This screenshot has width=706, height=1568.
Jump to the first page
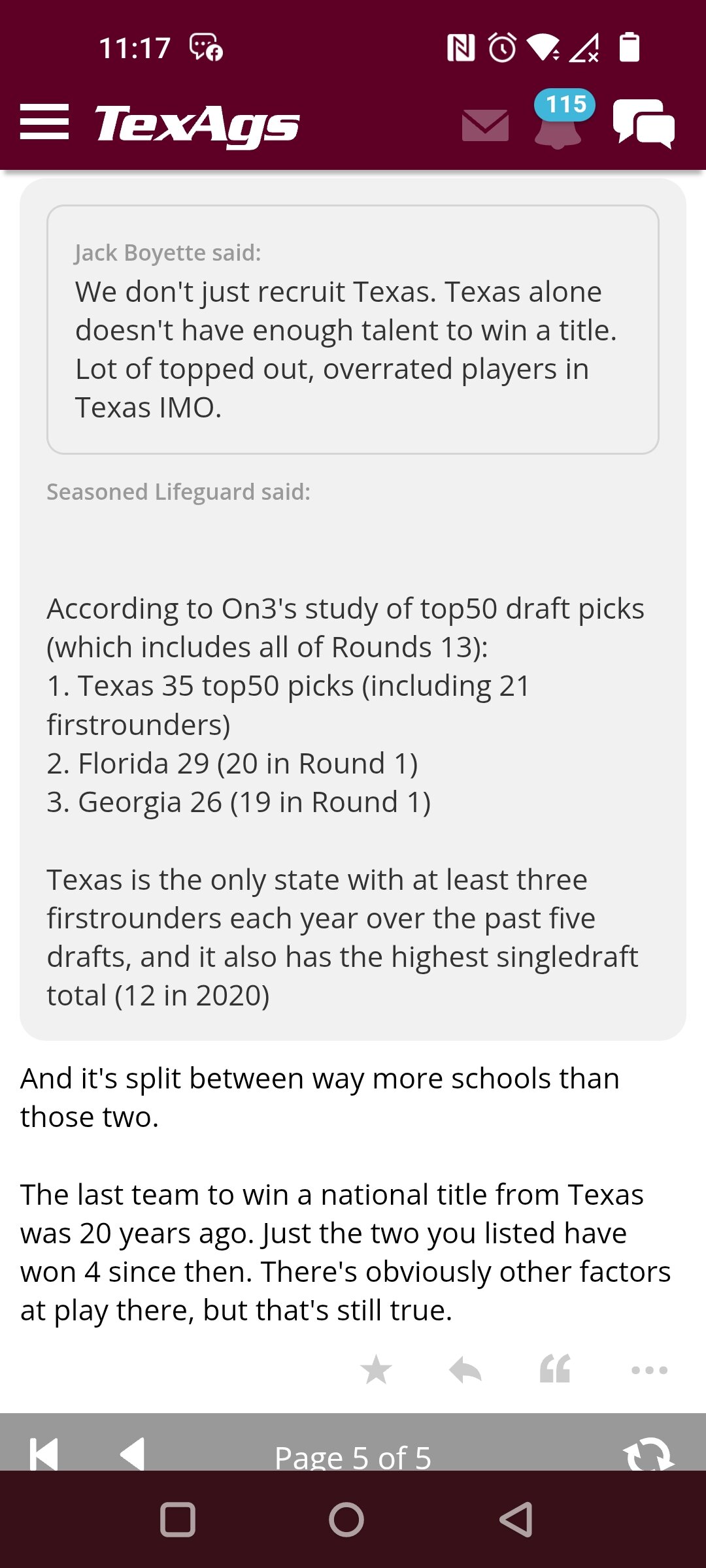point(44,1454)
